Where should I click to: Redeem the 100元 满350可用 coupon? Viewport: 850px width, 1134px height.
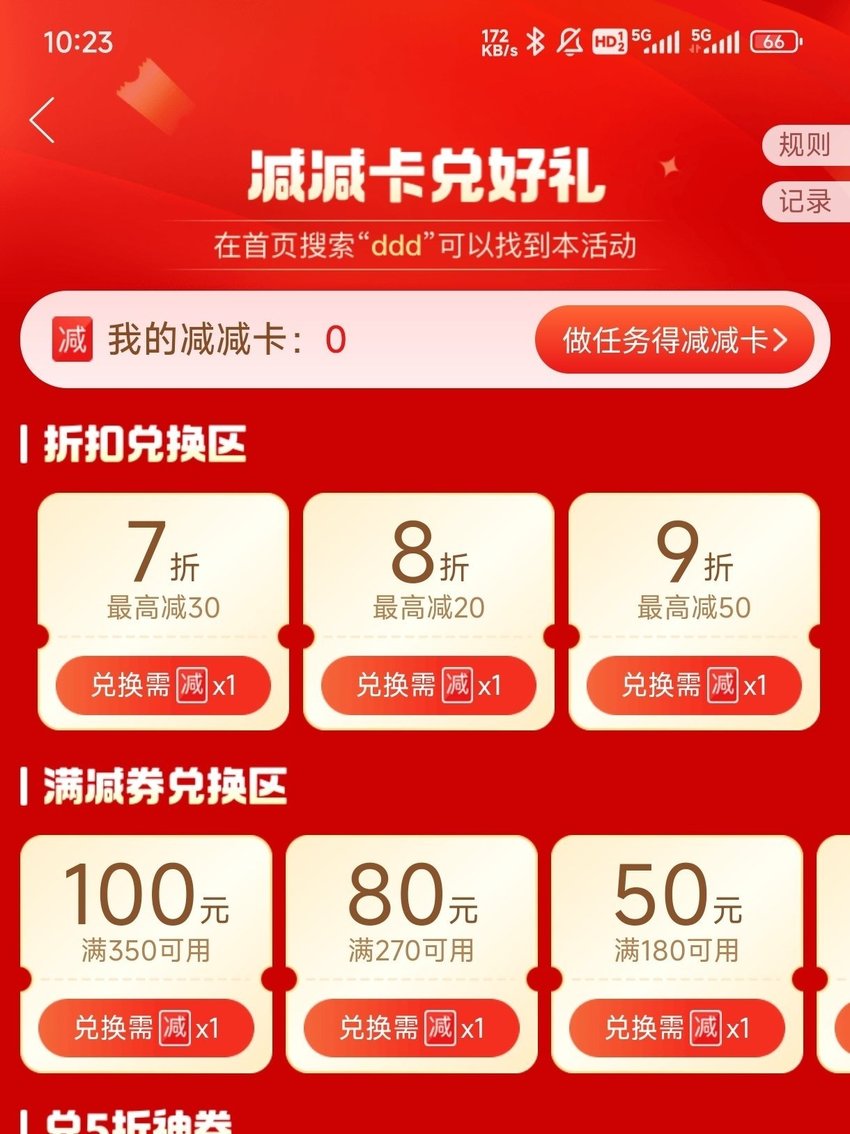click(146, 1028)
